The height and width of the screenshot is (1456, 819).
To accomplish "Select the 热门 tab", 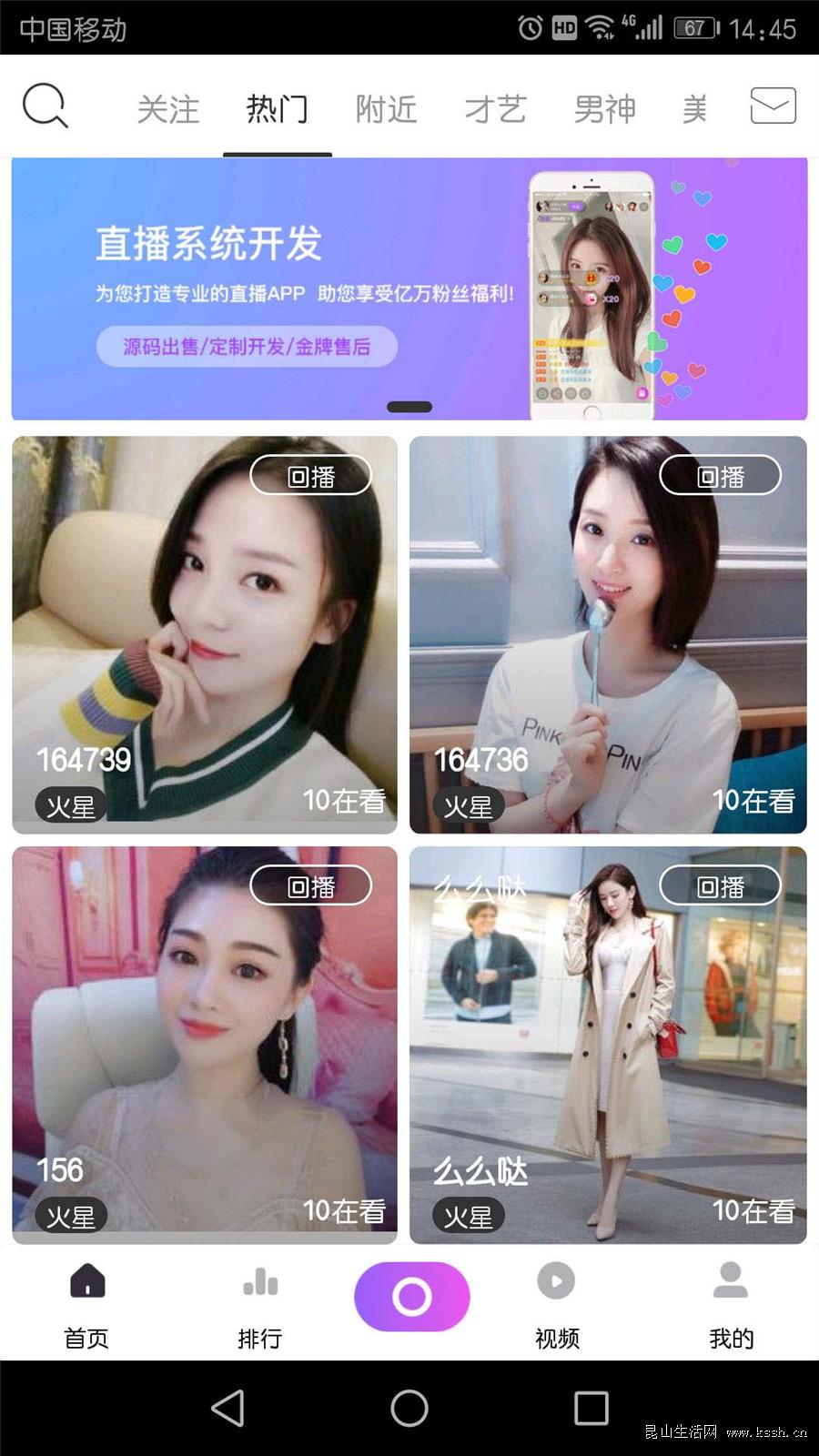I will (277, 109).
